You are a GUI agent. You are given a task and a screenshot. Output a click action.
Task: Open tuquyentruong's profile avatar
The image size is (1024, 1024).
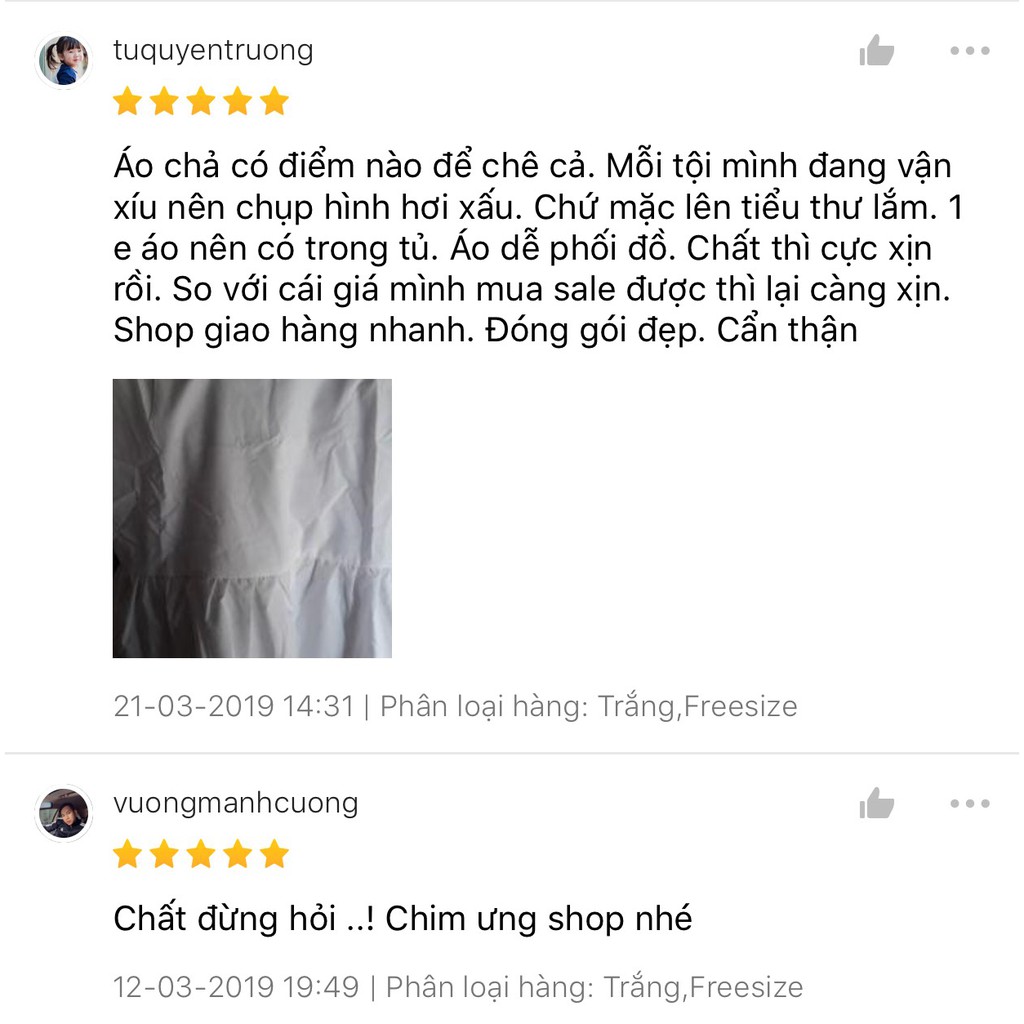(x=64, y=61)
